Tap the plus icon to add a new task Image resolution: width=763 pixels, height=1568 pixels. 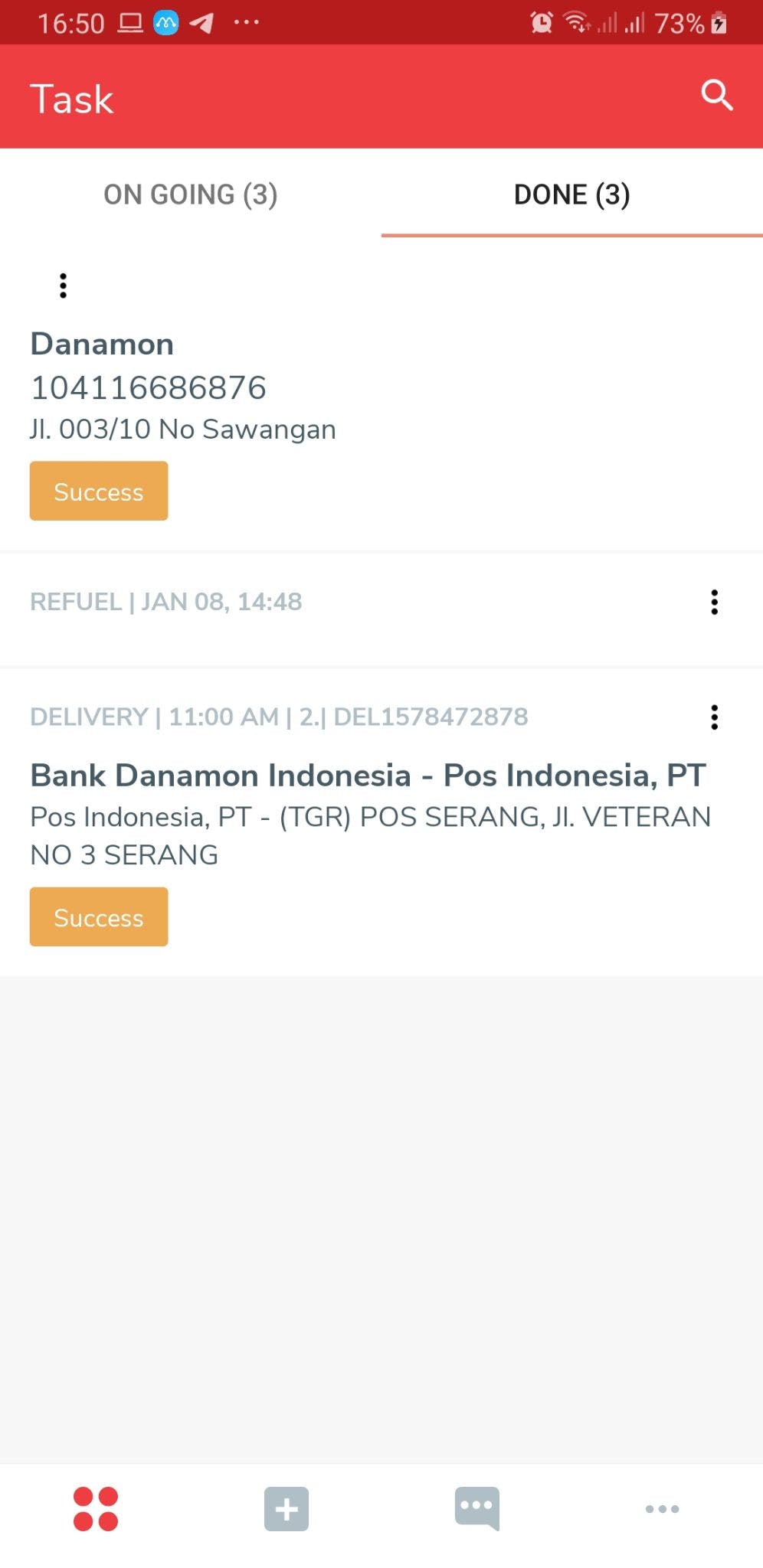click(287, 1509)
